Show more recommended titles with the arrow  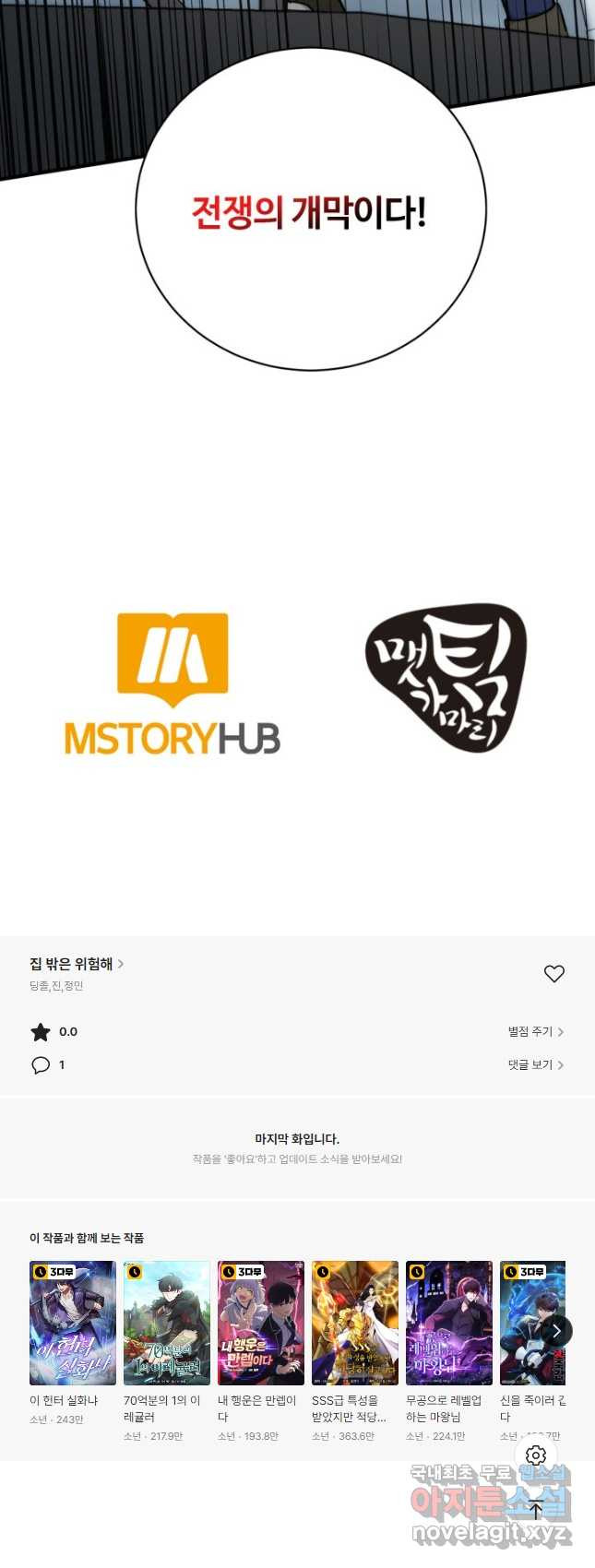tap(556, 1330)
